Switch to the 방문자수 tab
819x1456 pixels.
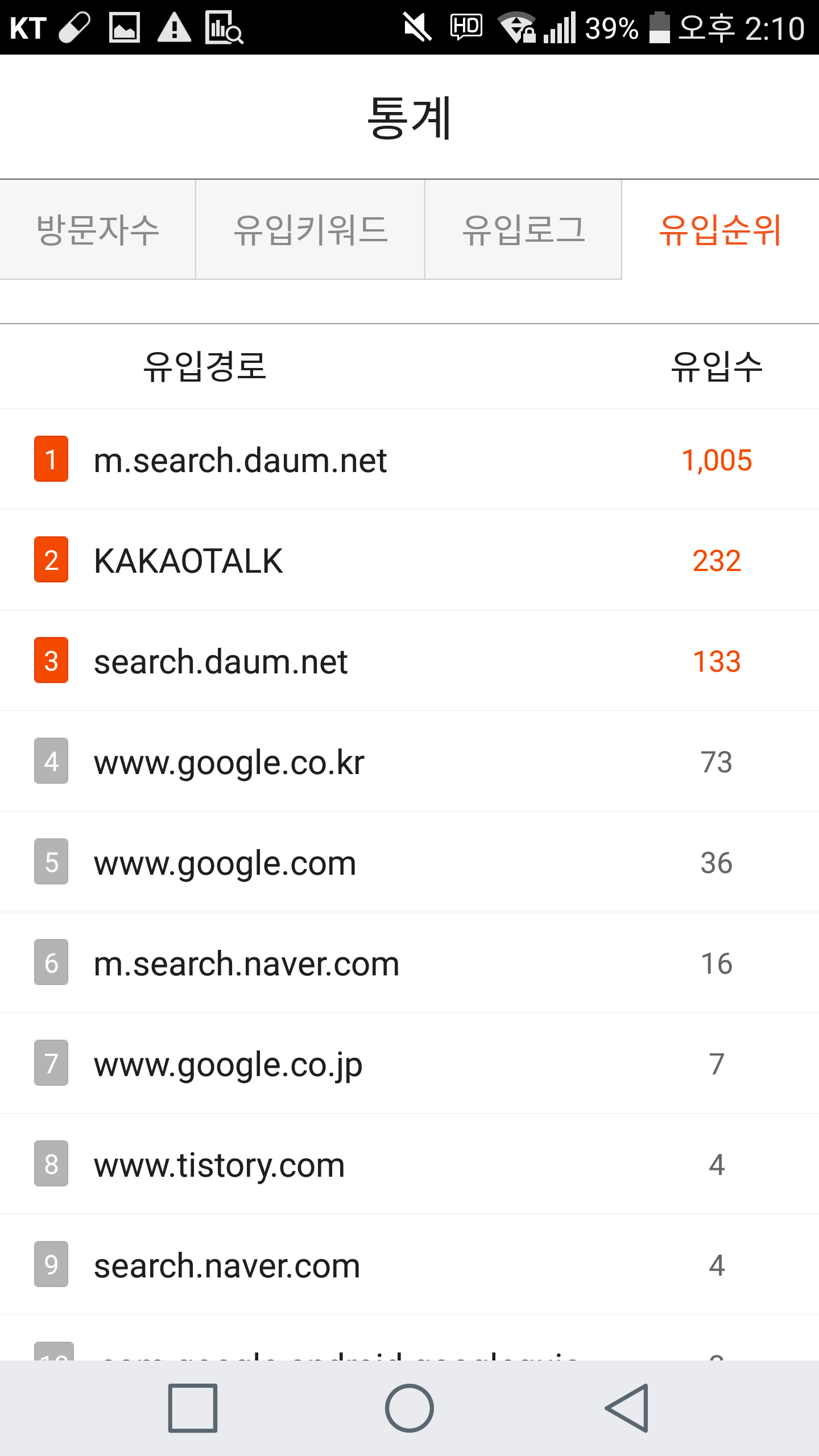click(97, 230)
